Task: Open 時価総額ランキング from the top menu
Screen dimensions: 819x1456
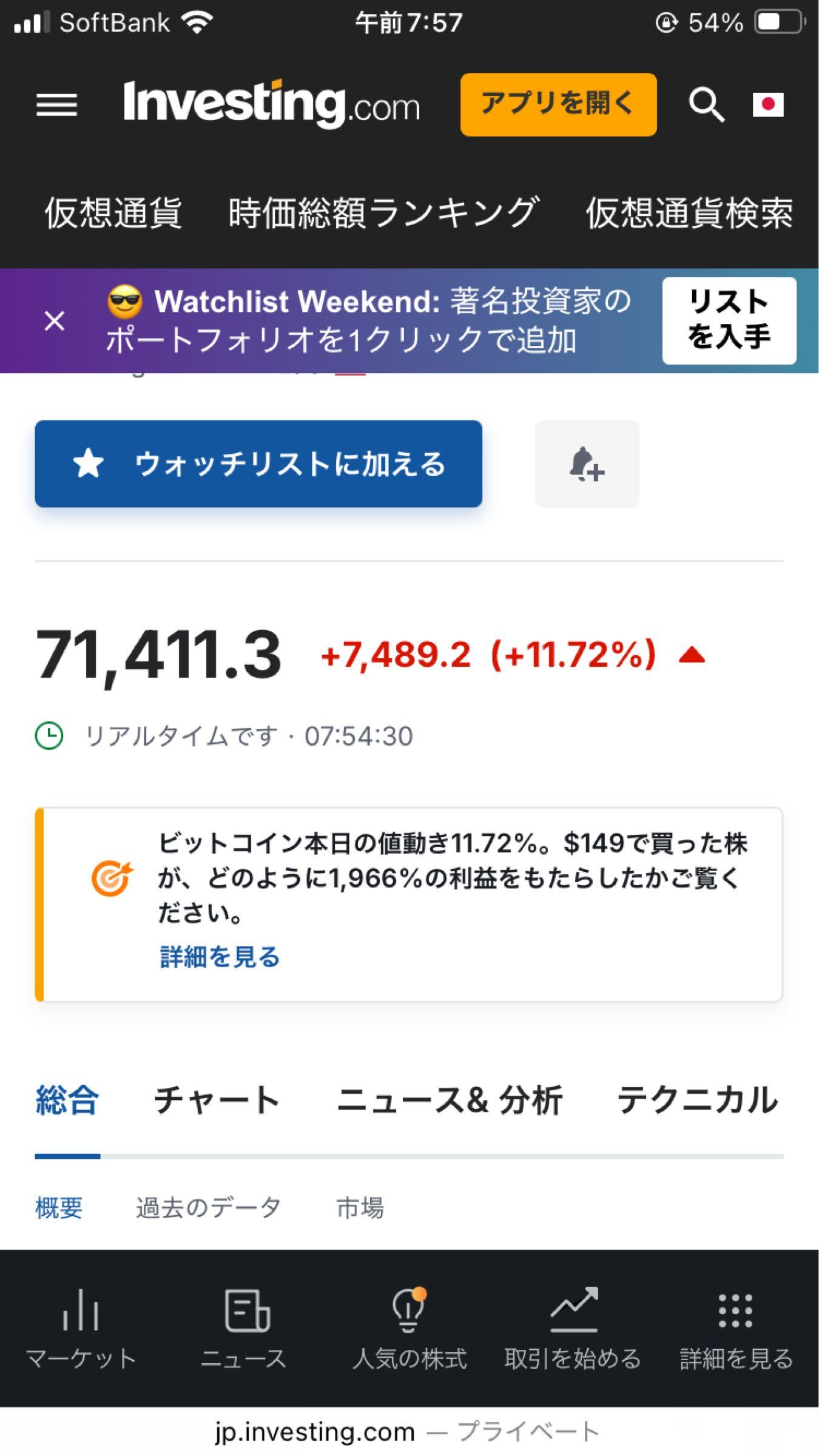Action: (x=382, y=209)
